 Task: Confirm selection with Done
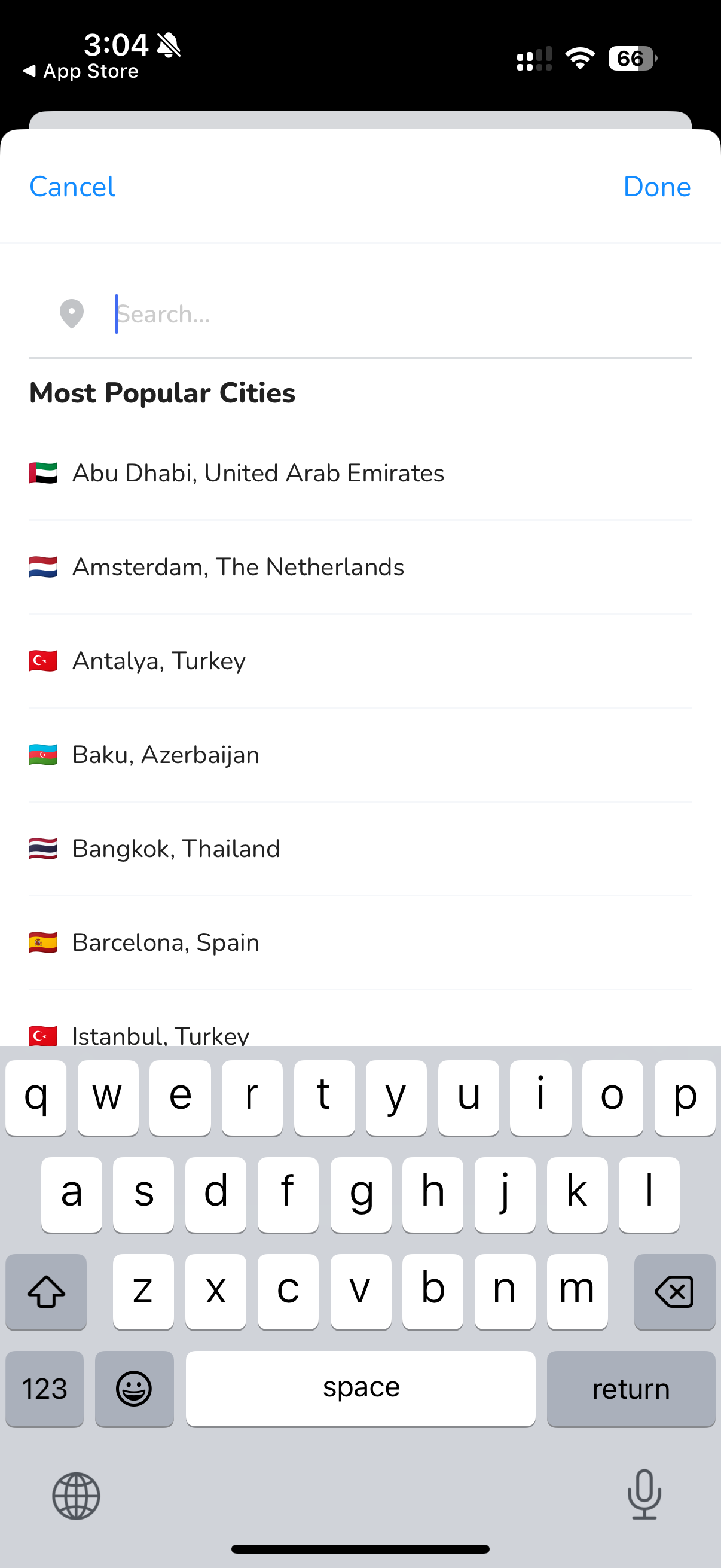656,186
